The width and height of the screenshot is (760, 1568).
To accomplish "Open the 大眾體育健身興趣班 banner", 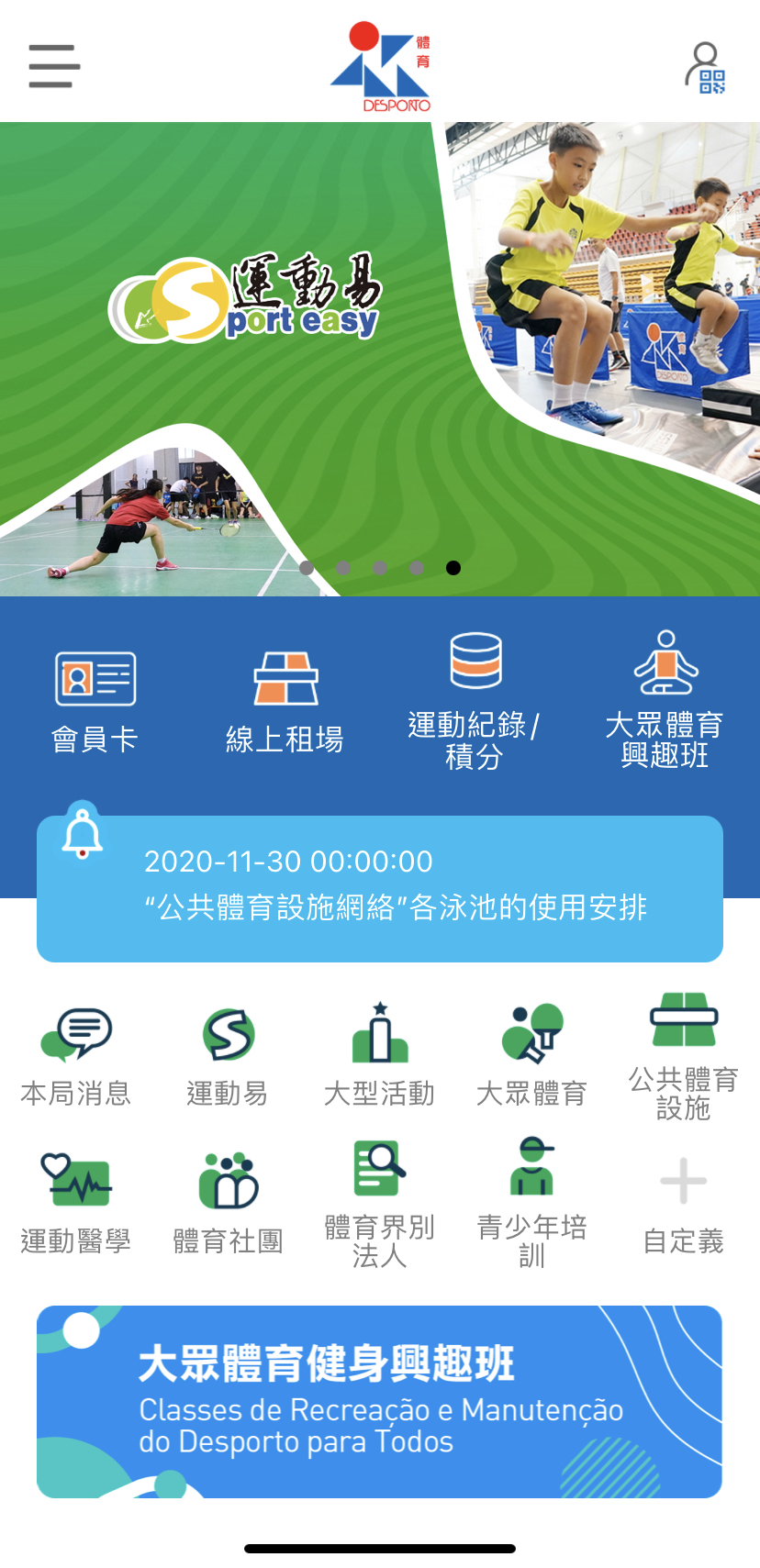I will (x=380, y=1401).
